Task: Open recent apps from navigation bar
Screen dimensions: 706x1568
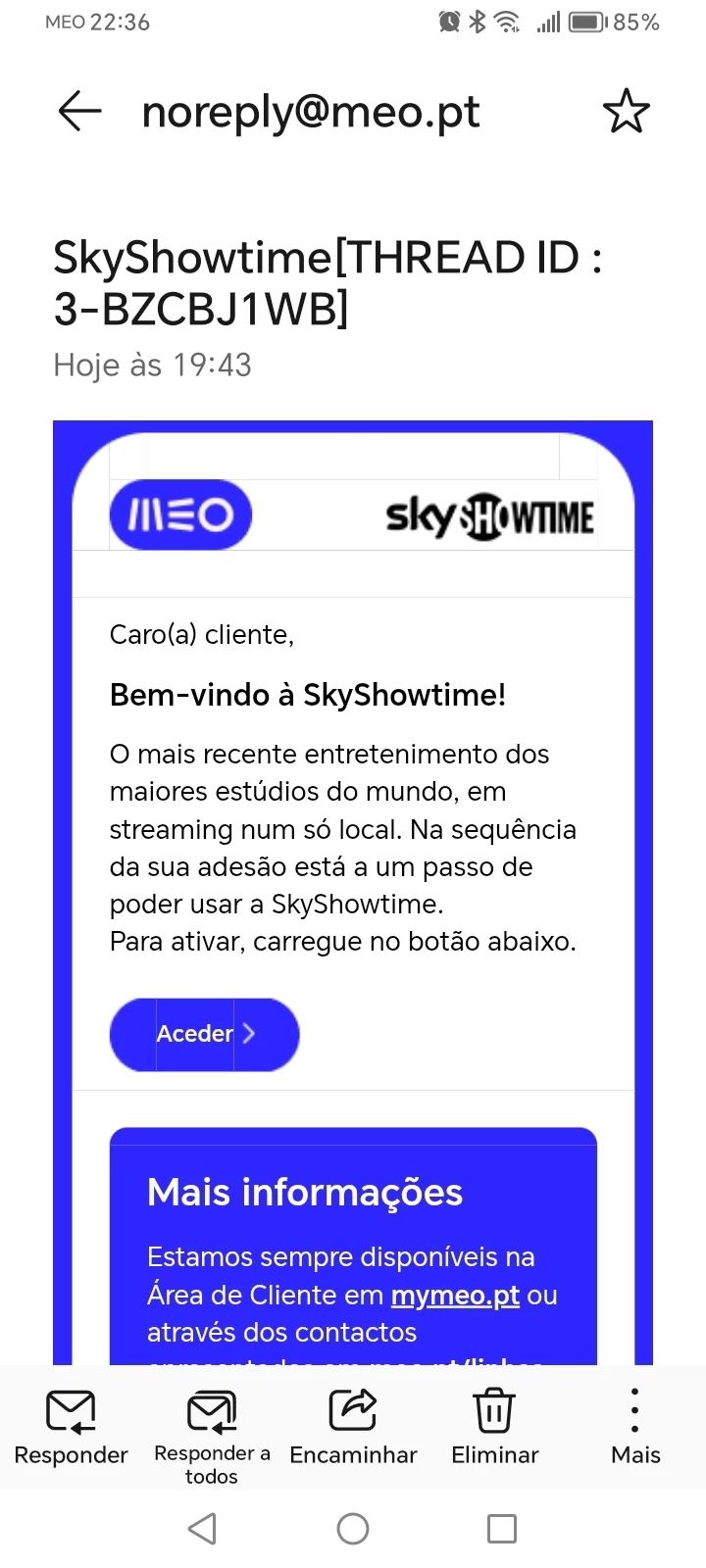Action: coord(502,1529)
